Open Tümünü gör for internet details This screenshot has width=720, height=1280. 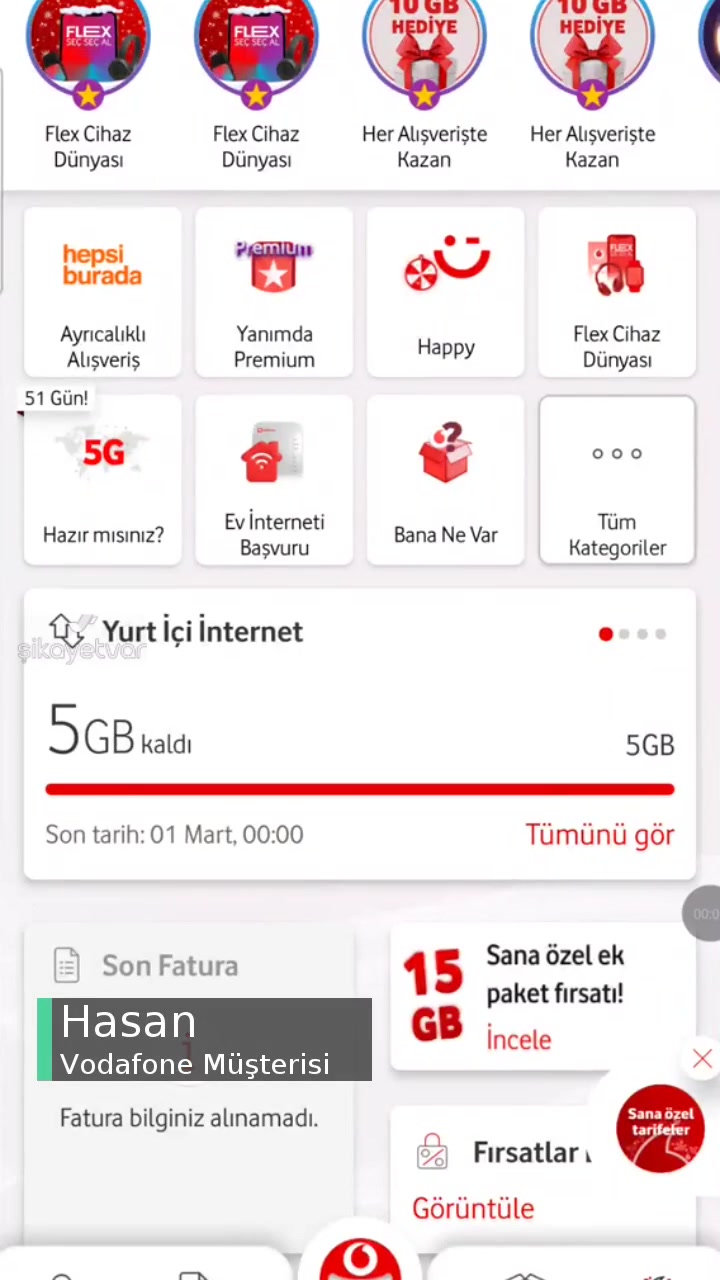pyautogui.click(x=599, y=834)
